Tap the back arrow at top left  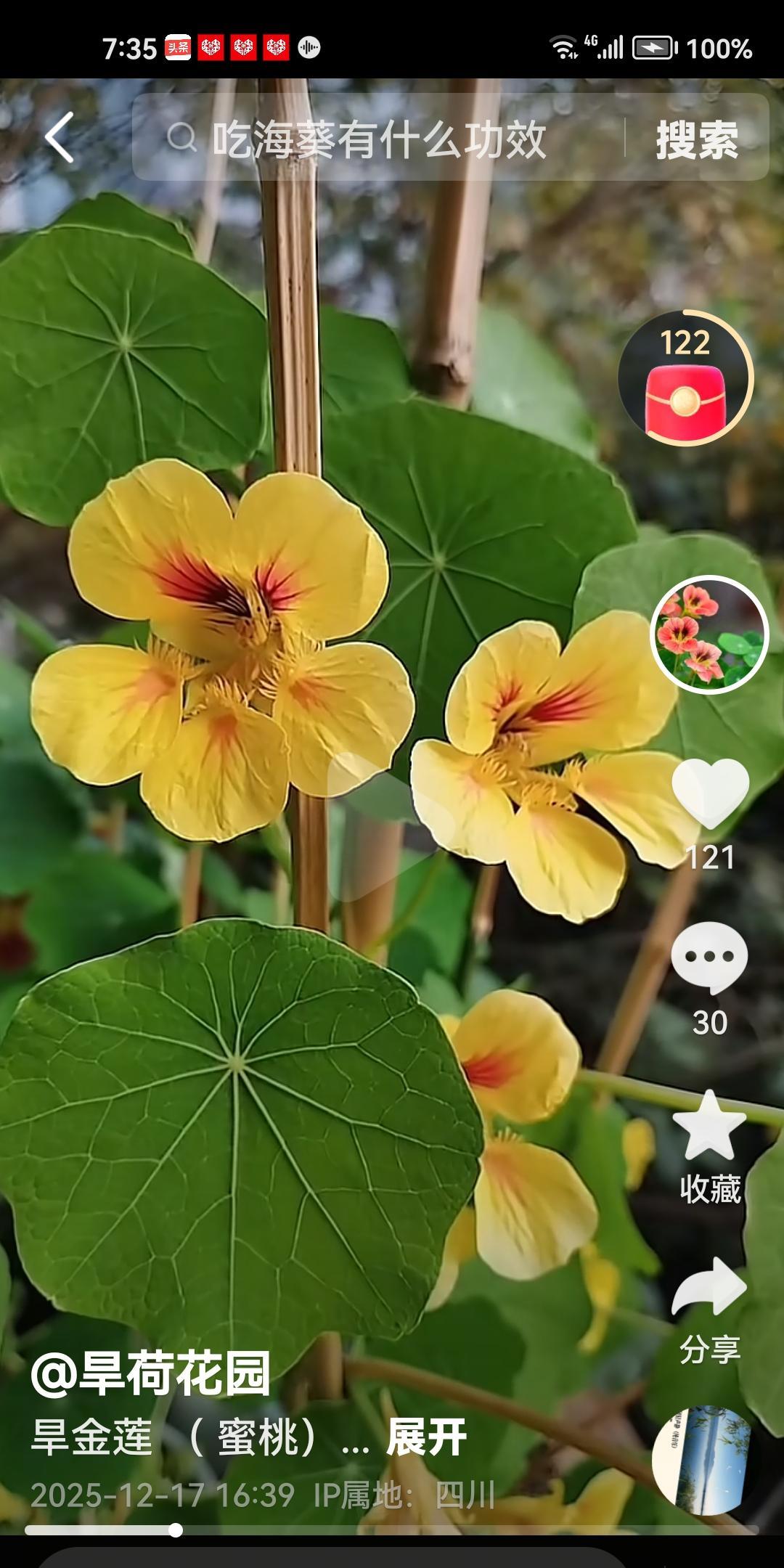point(62,138)
